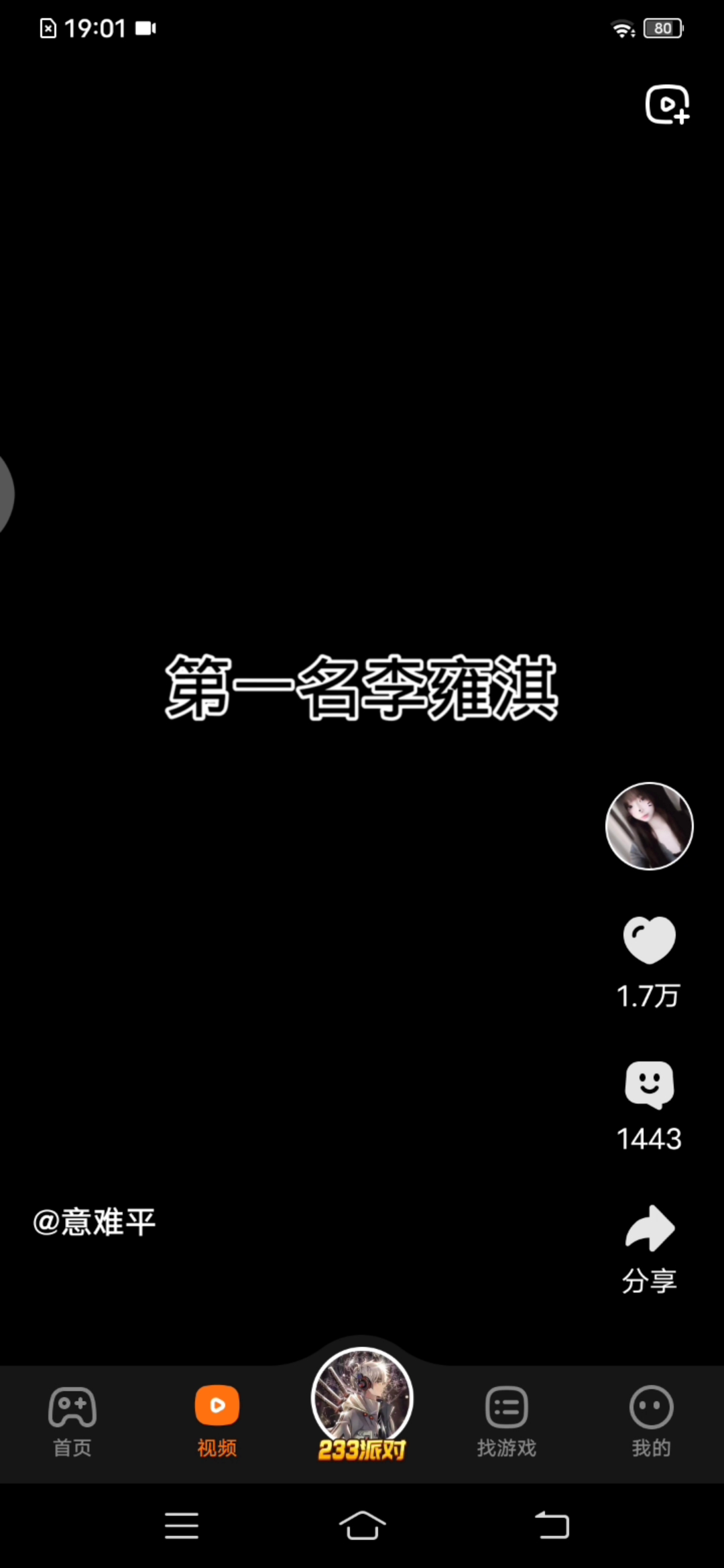Open the comments with 1443 replies
The image size is (724, 1568).
coord(649,1084)
